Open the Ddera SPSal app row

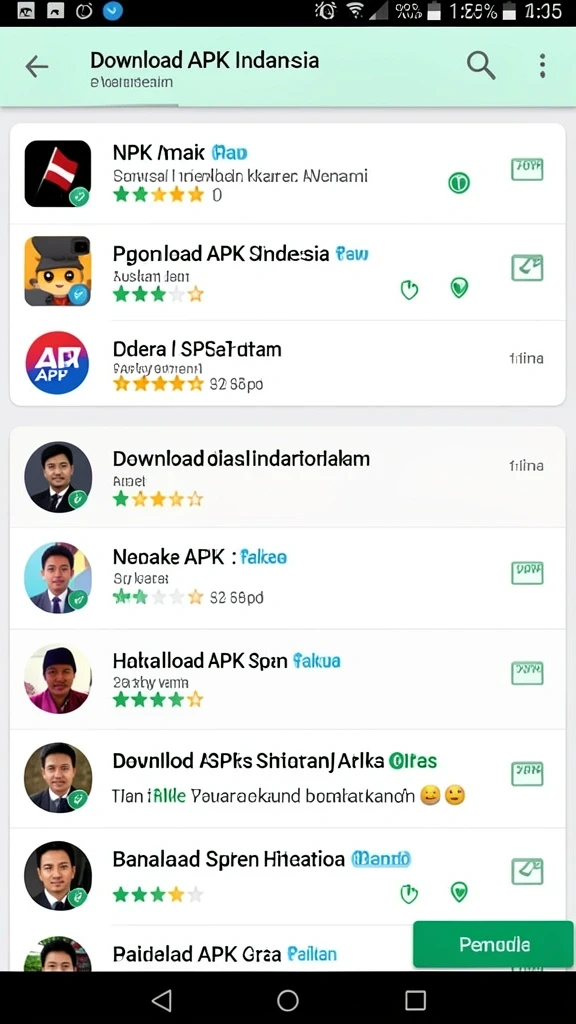[x=287, y=363]
